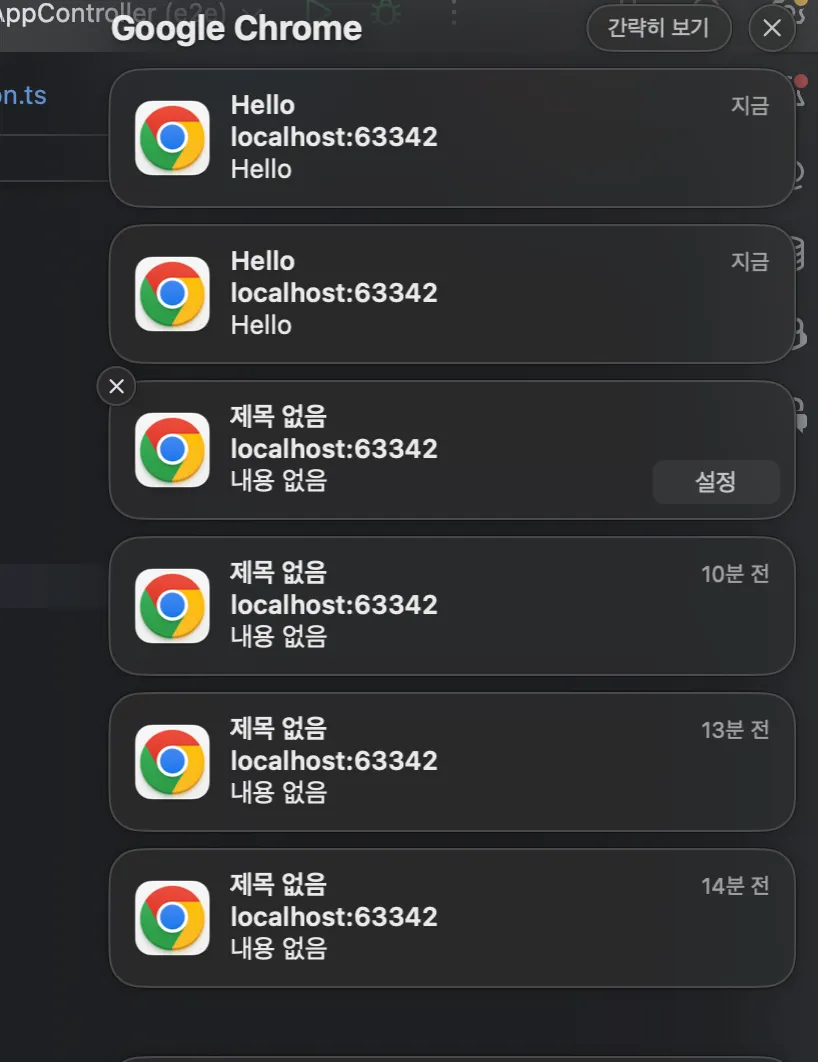
Task: Open the 제목 없음 notification from 14분 전
Action: pos(451,917)
